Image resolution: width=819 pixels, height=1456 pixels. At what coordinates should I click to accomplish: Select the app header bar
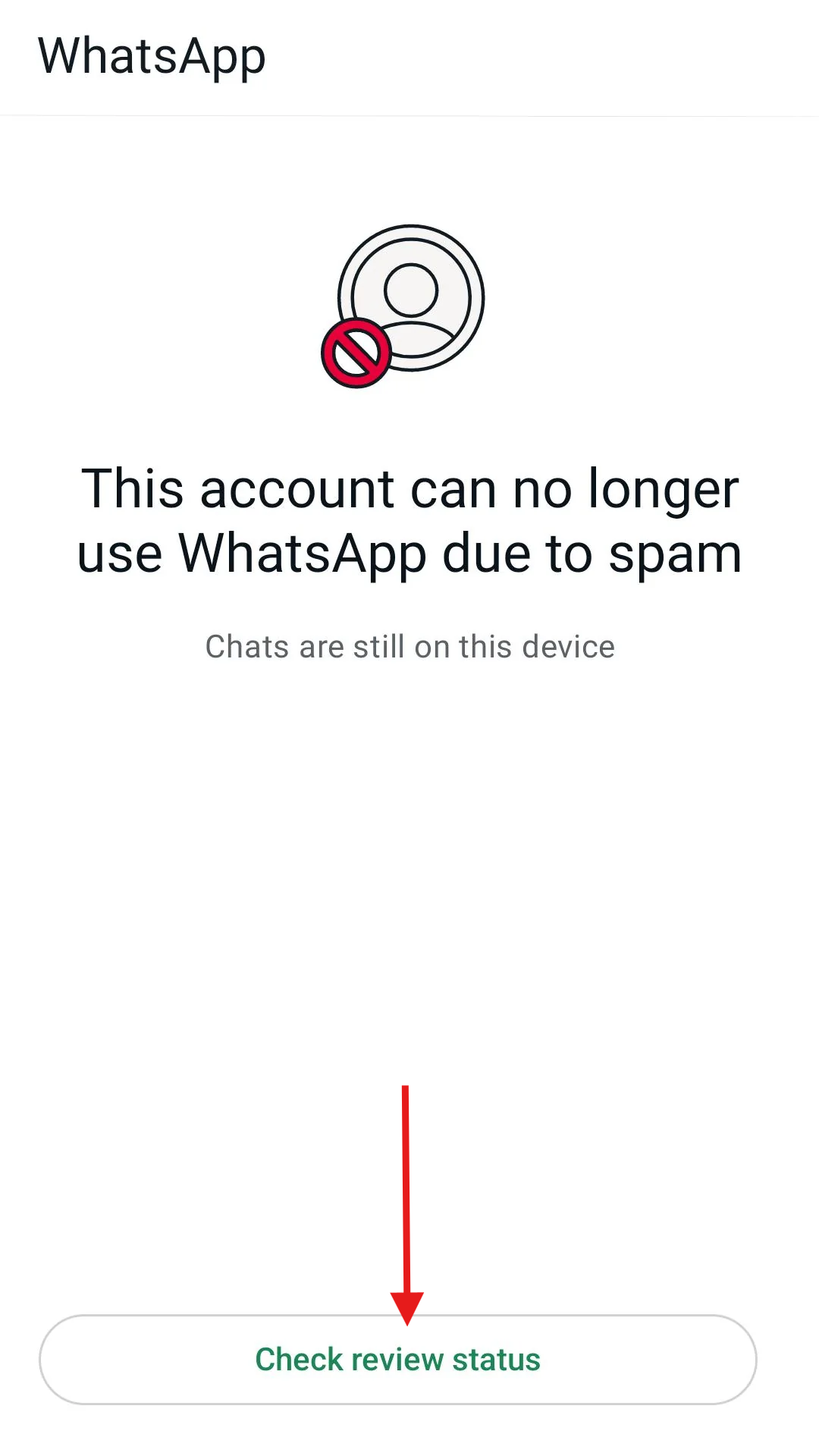point(409,55)
